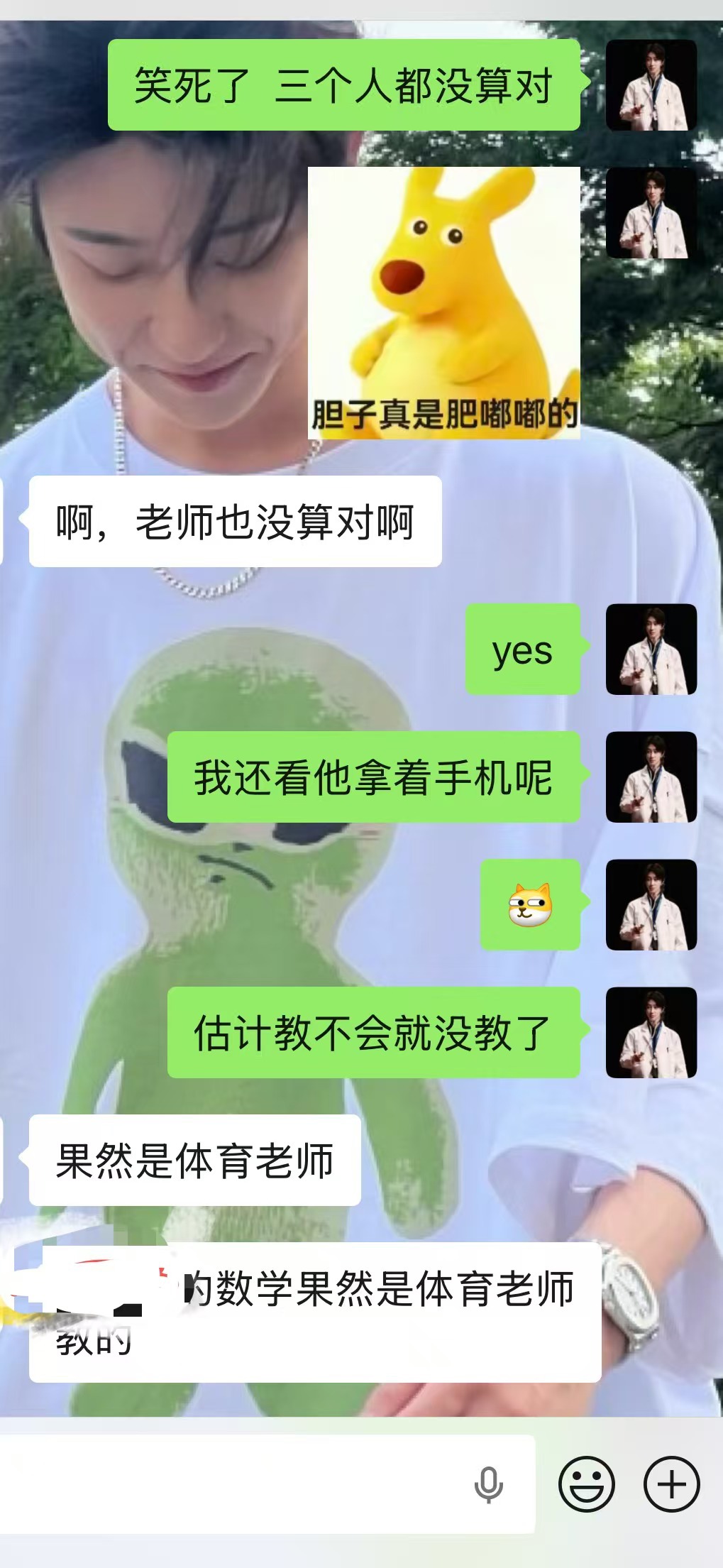
Task: Open the emoji sticker panel
Action: click(586, 1484)
